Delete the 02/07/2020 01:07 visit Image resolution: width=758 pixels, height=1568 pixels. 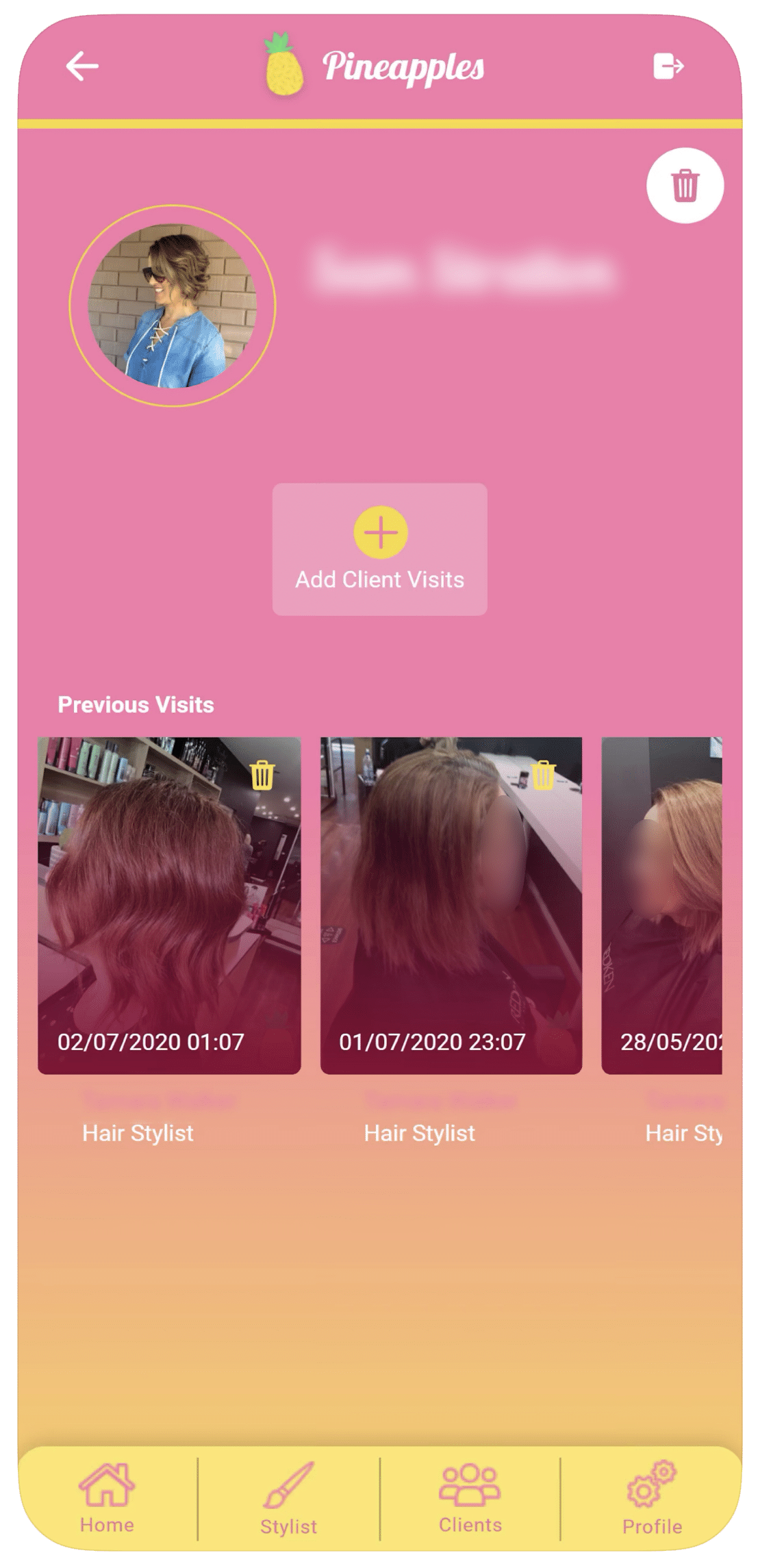(262, 775)
